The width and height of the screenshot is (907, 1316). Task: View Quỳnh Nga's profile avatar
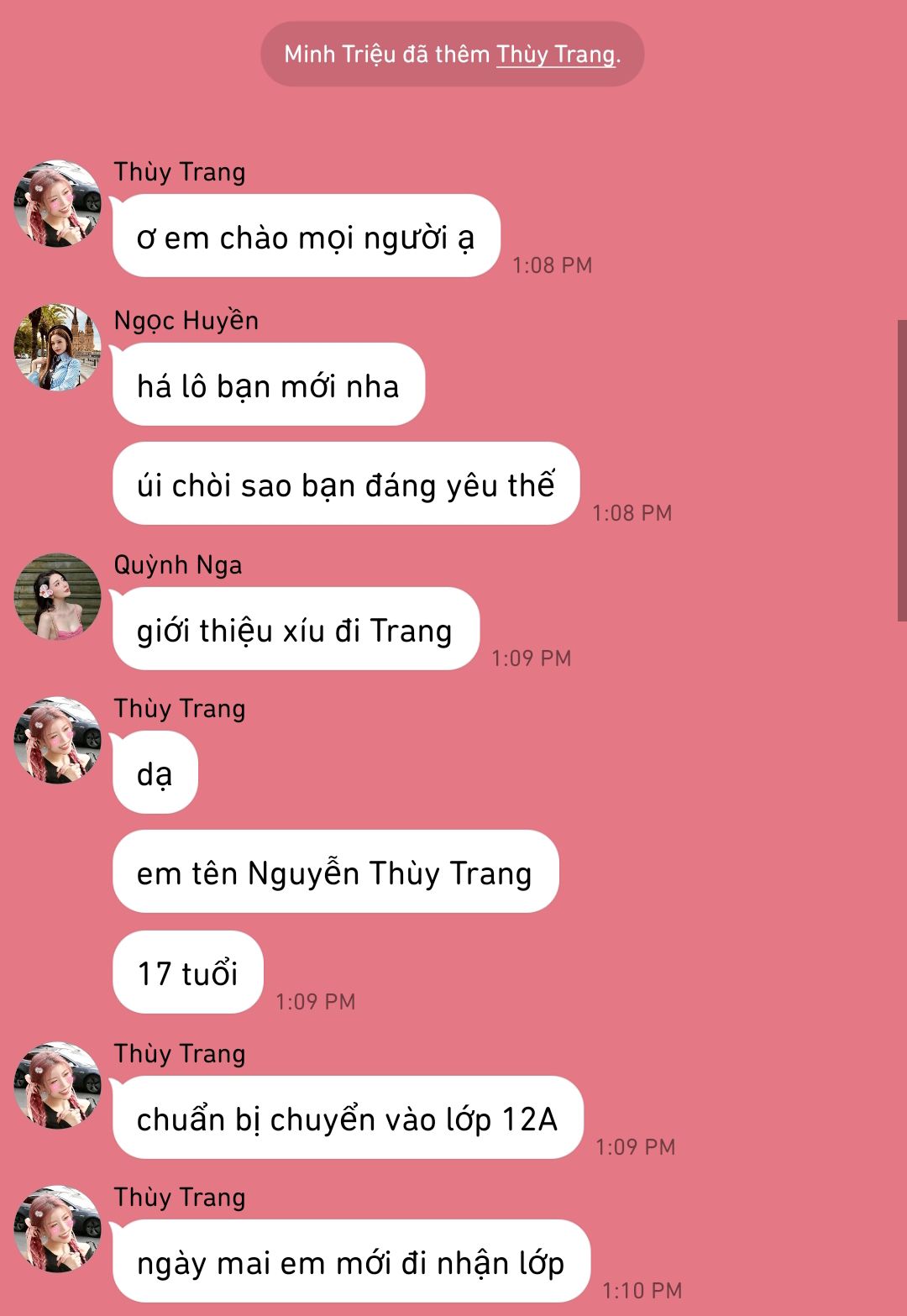coord(57,596)
